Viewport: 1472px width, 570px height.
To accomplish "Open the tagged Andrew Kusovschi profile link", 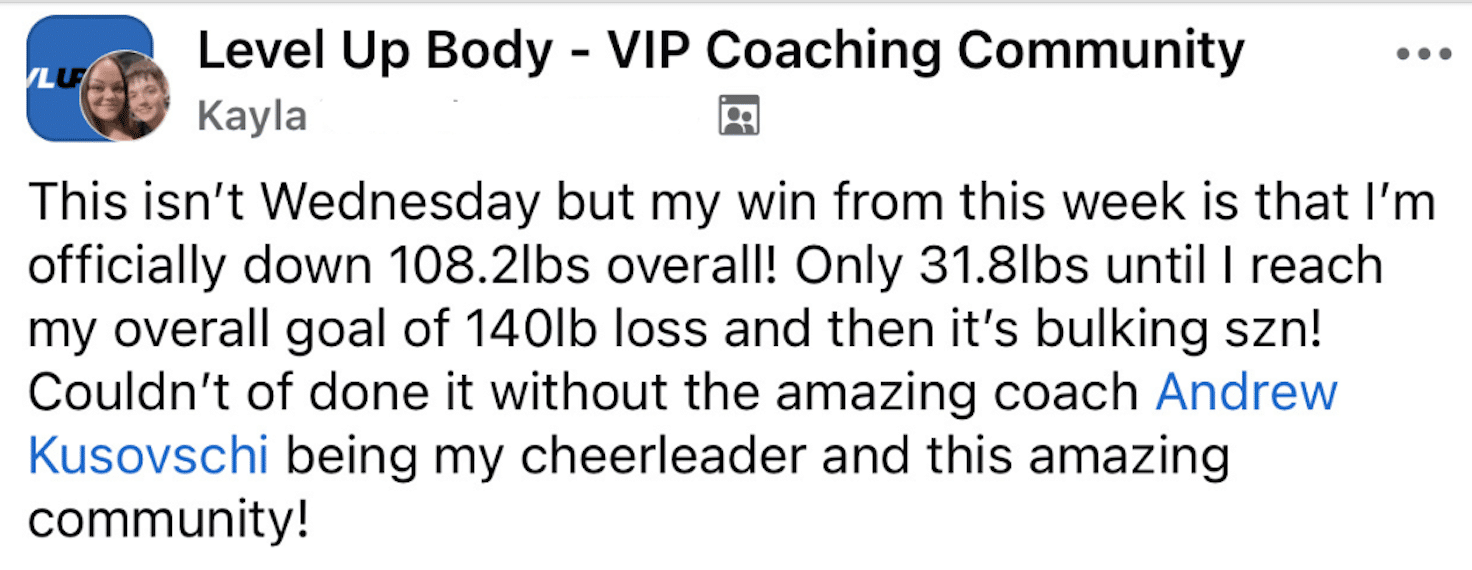I will coord(1245,393).
